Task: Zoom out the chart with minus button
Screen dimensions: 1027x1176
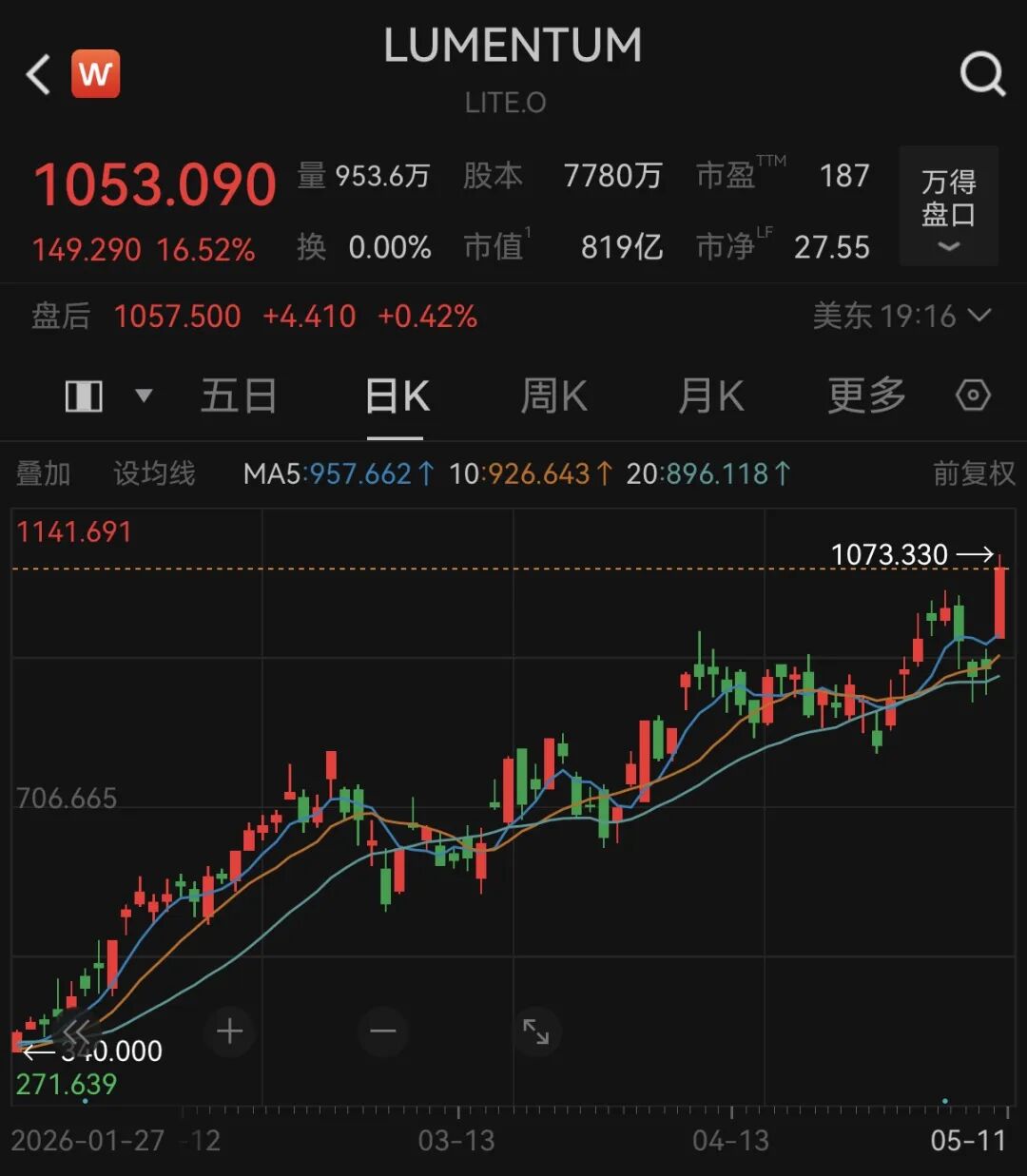Action: (382, 1031)
